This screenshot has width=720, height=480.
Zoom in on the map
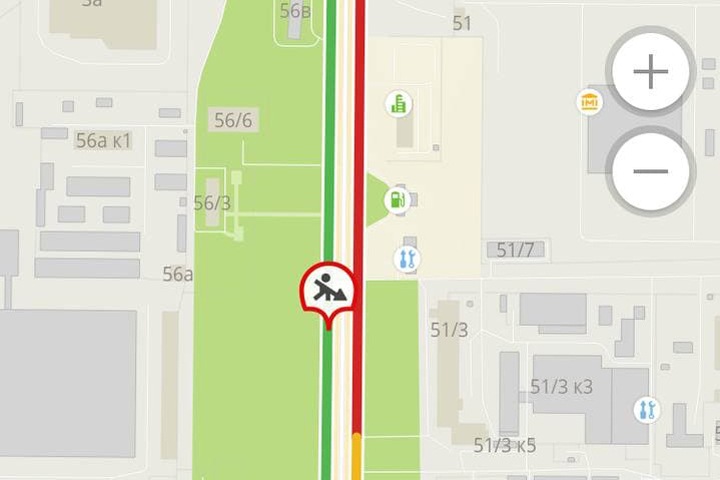tap(651, 73)
